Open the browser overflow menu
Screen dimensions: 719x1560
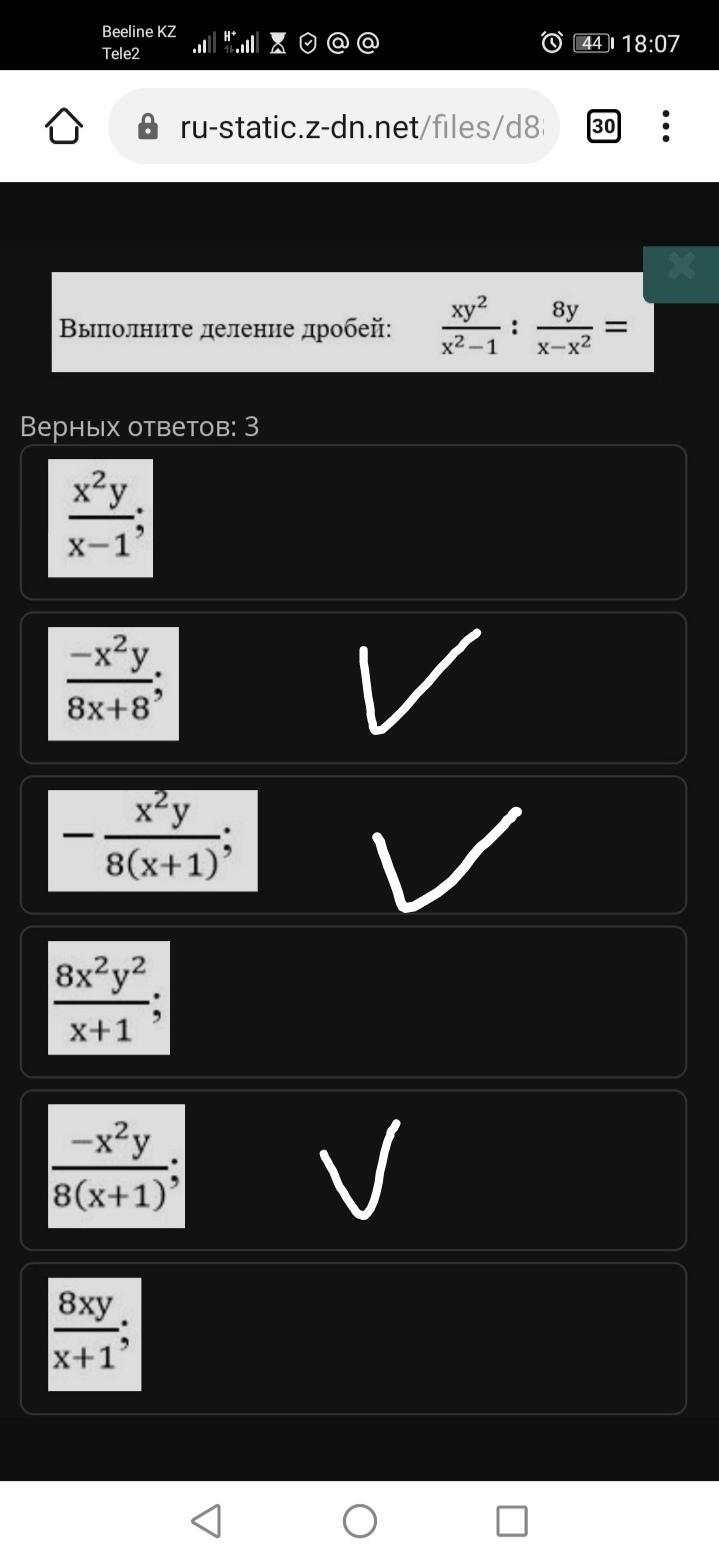[666, 126]
